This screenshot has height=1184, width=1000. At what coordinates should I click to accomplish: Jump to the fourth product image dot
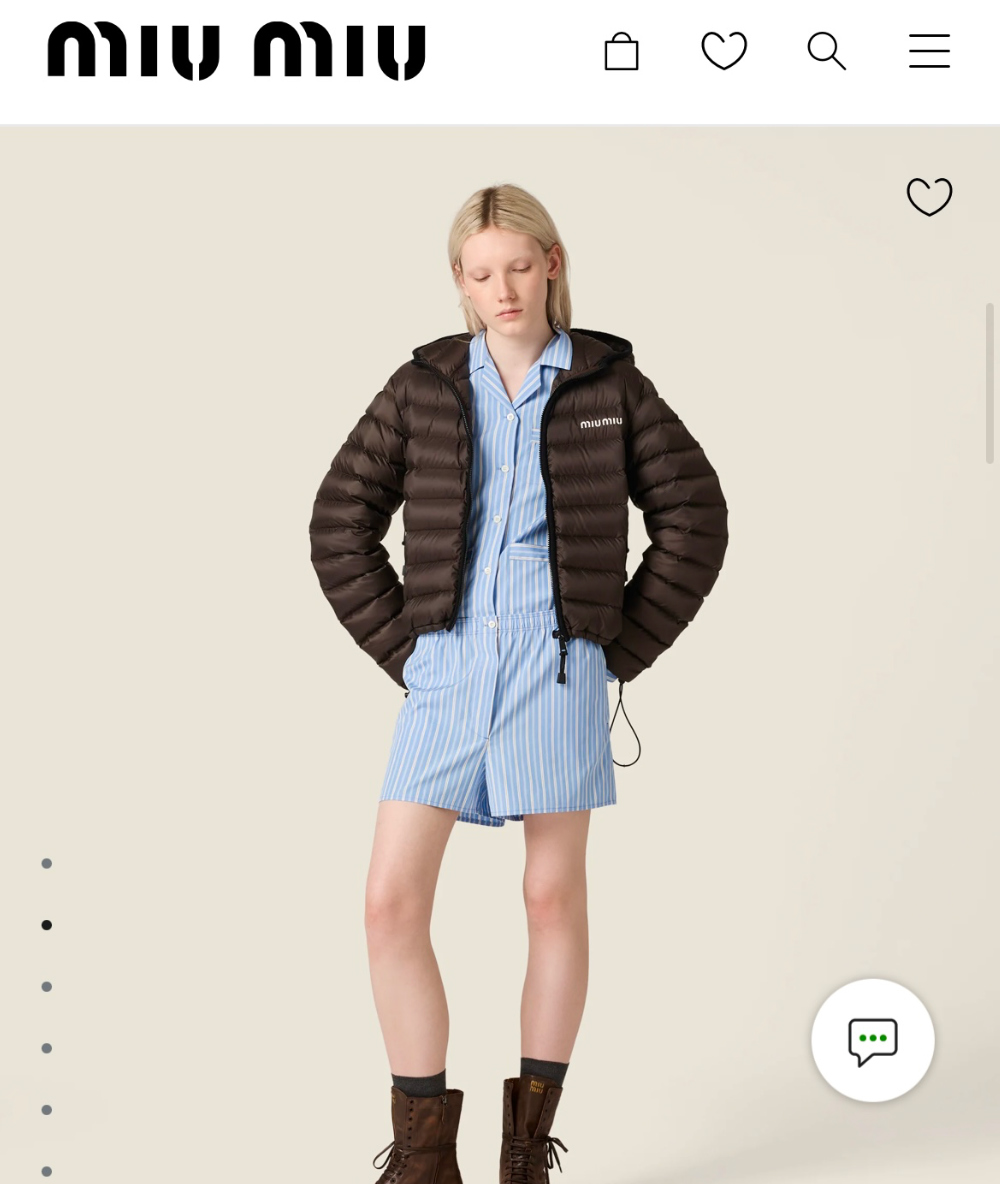tap(46, 1048)
